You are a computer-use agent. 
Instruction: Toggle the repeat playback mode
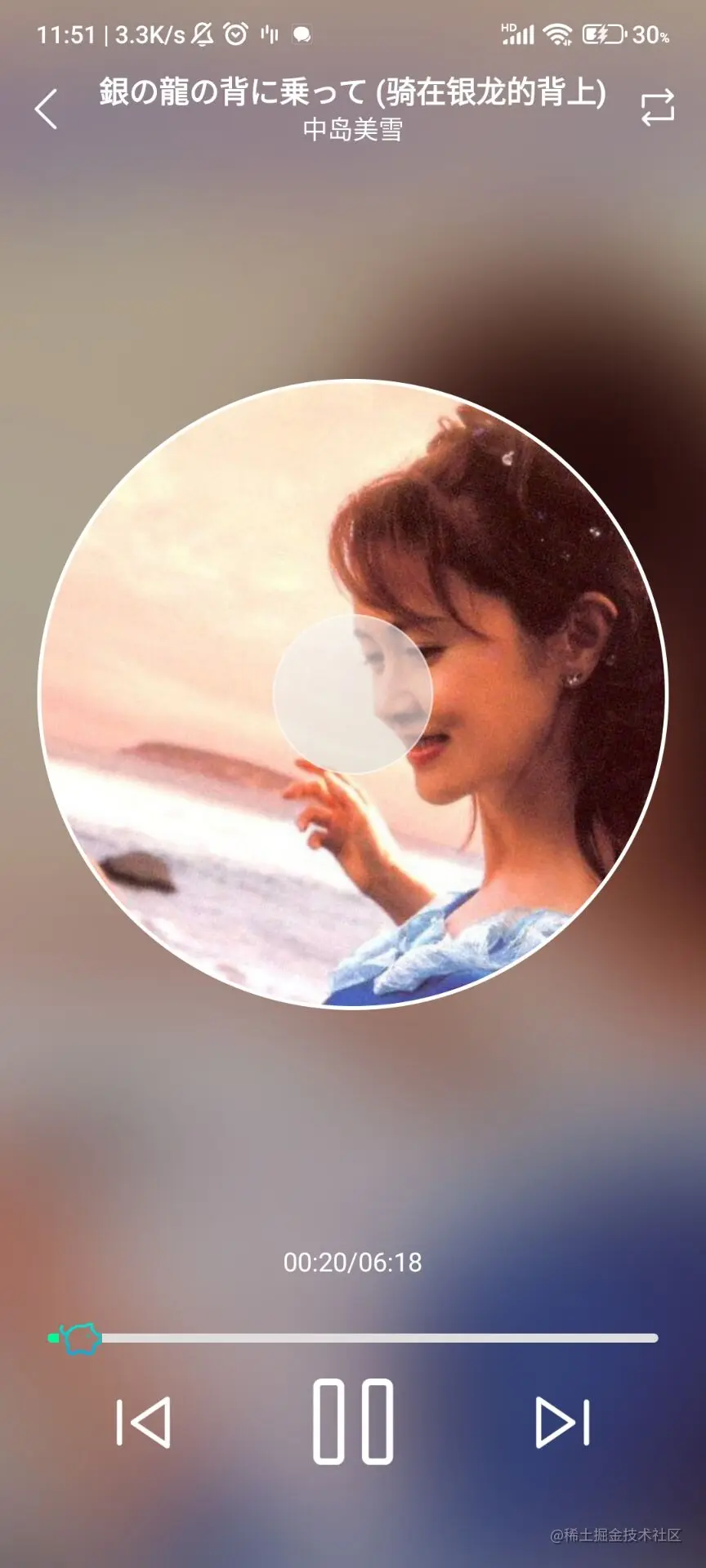coord(657,108)
